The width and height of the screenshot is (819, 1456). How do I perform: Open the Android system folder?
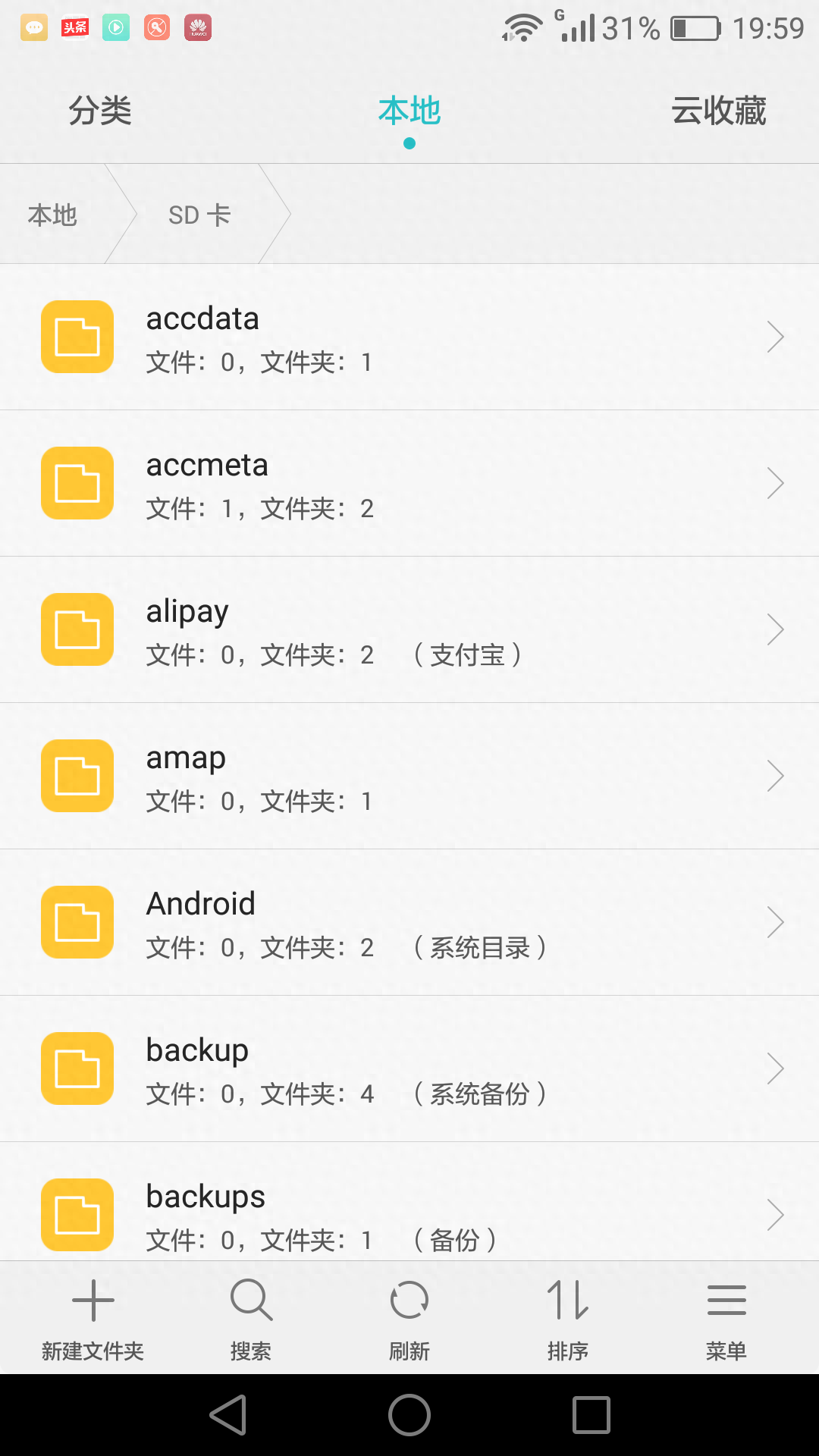pyautogui.click(x=409, y=923)
